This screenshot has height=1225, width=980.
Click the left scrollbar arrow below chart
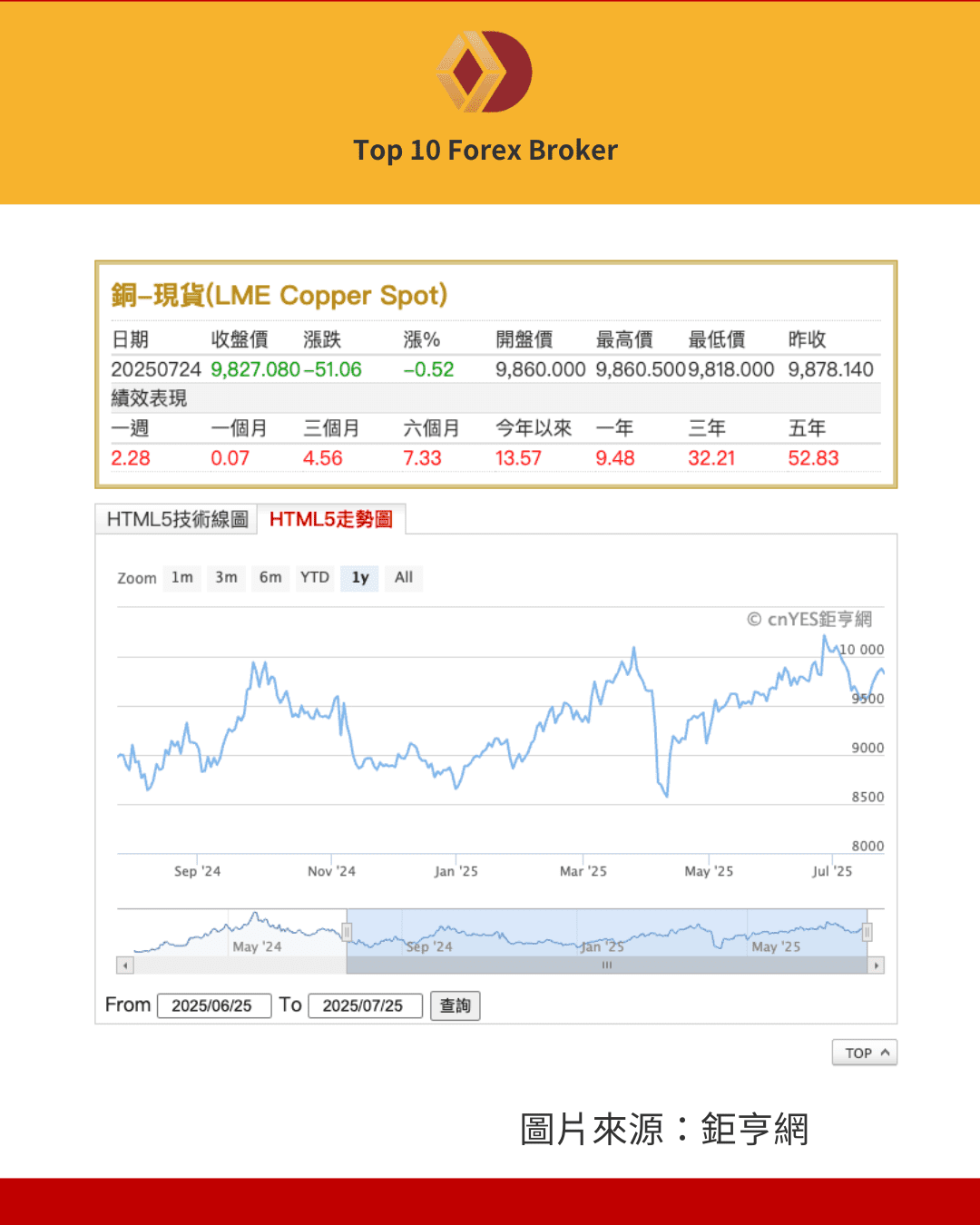pos(126,964)
